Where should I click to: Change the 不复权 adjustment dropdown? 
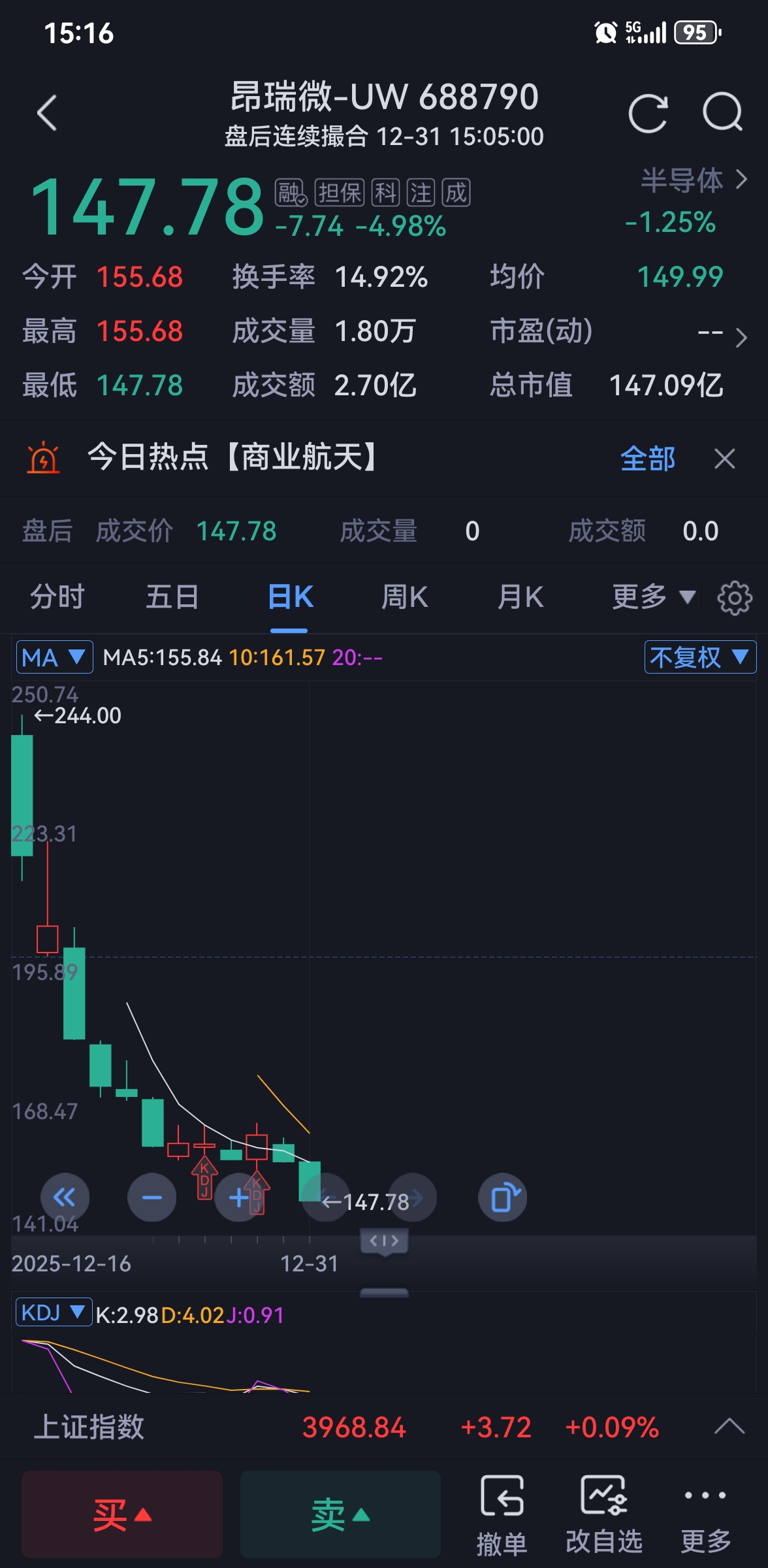[x=699, y=657]
